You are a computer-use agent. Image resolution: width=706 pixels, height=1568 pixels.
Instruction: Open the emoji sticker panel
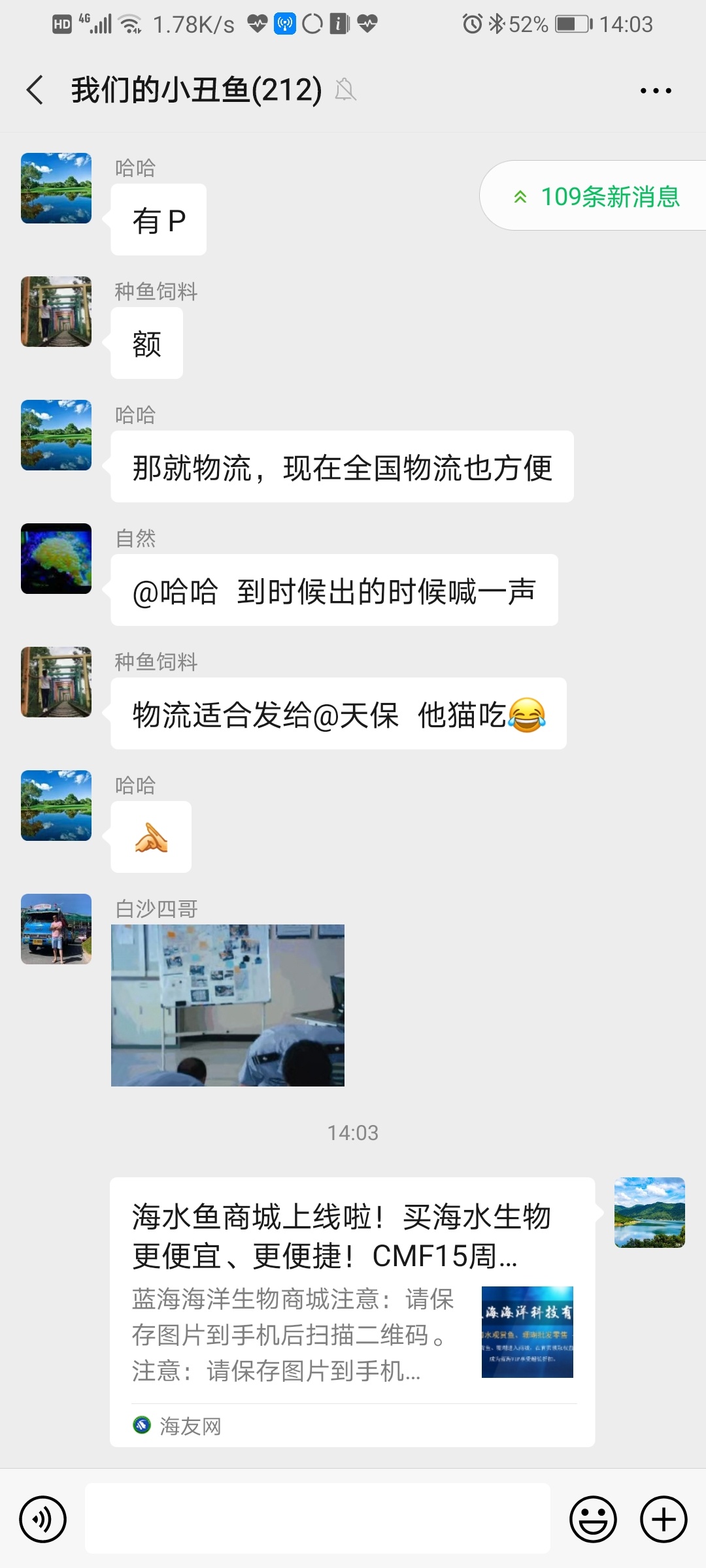pyautogui.click(x=593, y=1519)
